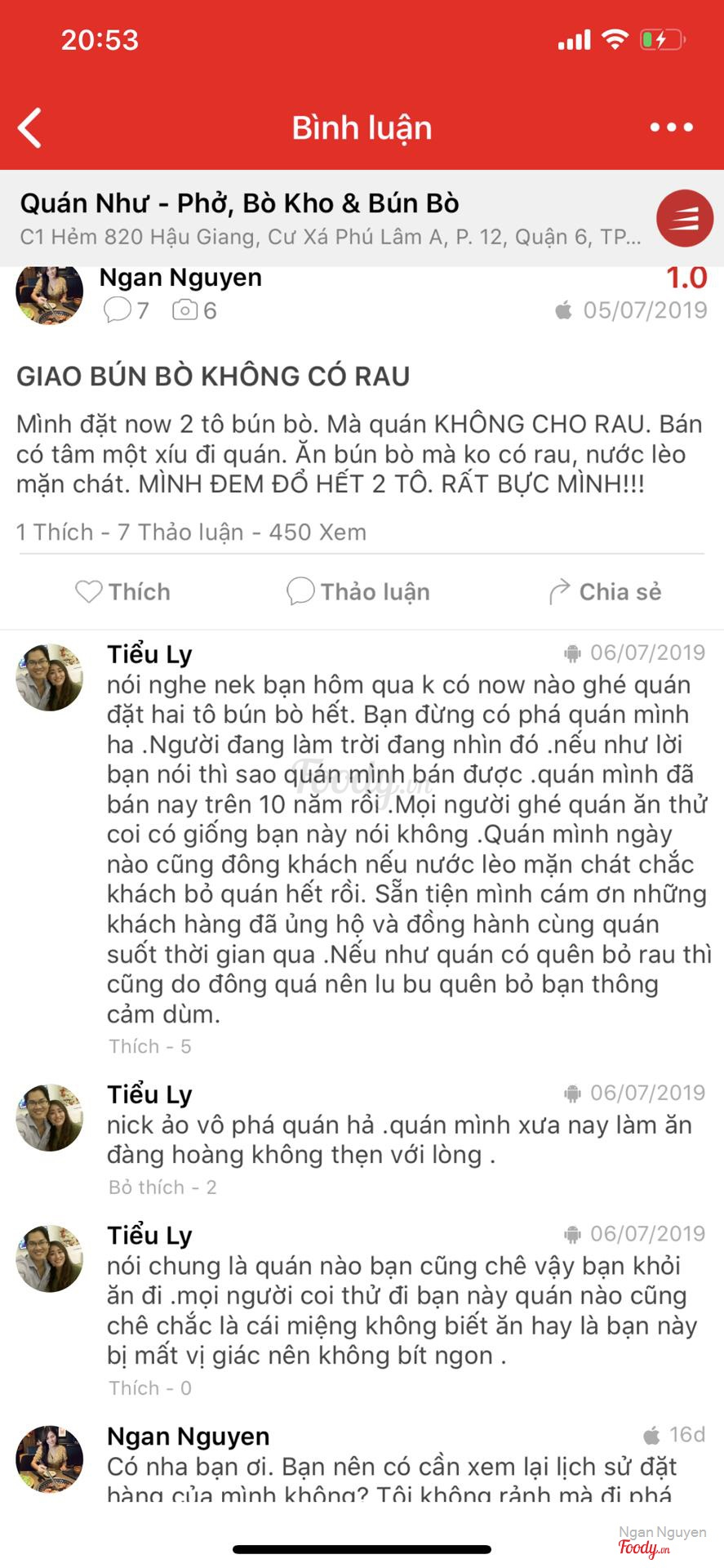Share the review via Chia sẻ

(605, 591)
